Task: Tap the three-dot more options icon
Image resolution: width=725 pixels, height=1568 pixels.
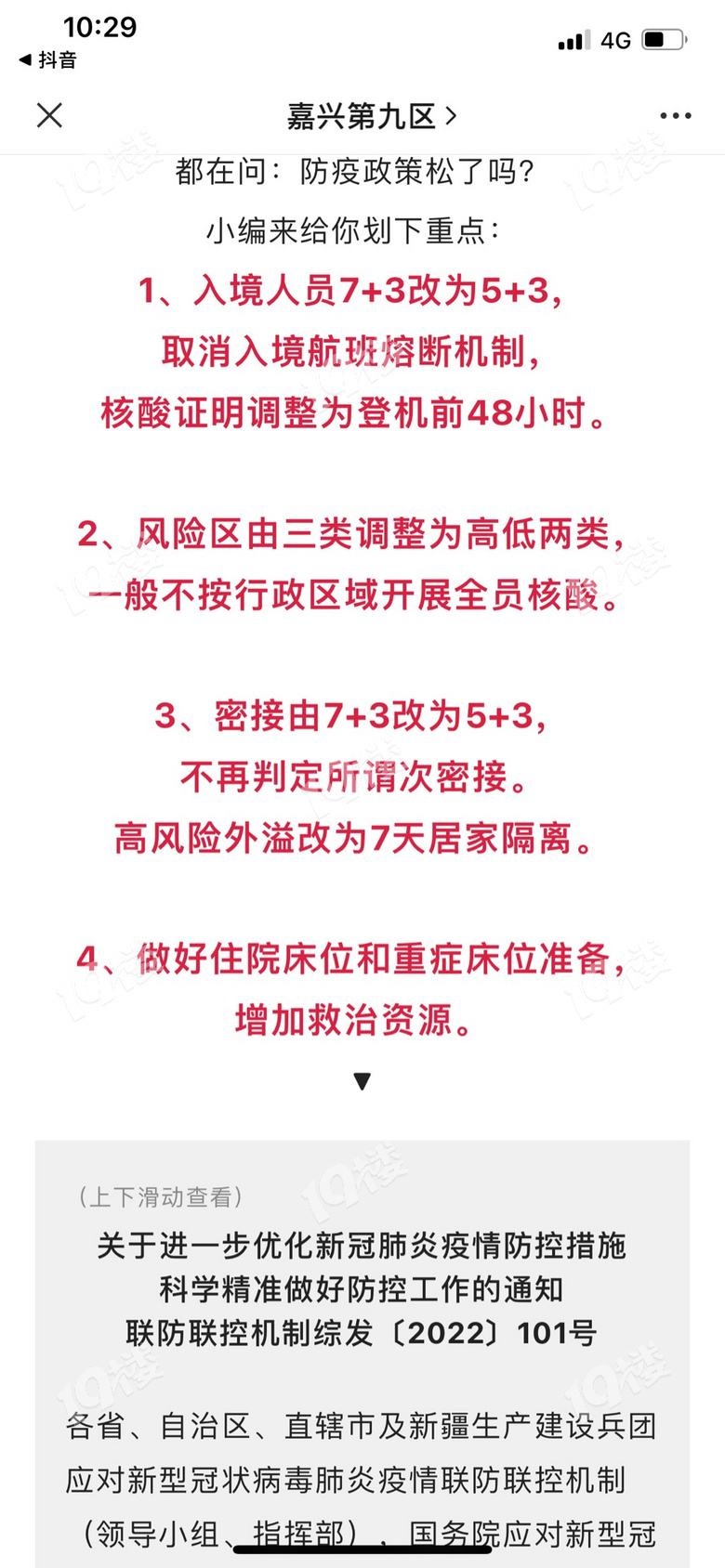Action: pos(674,115)
